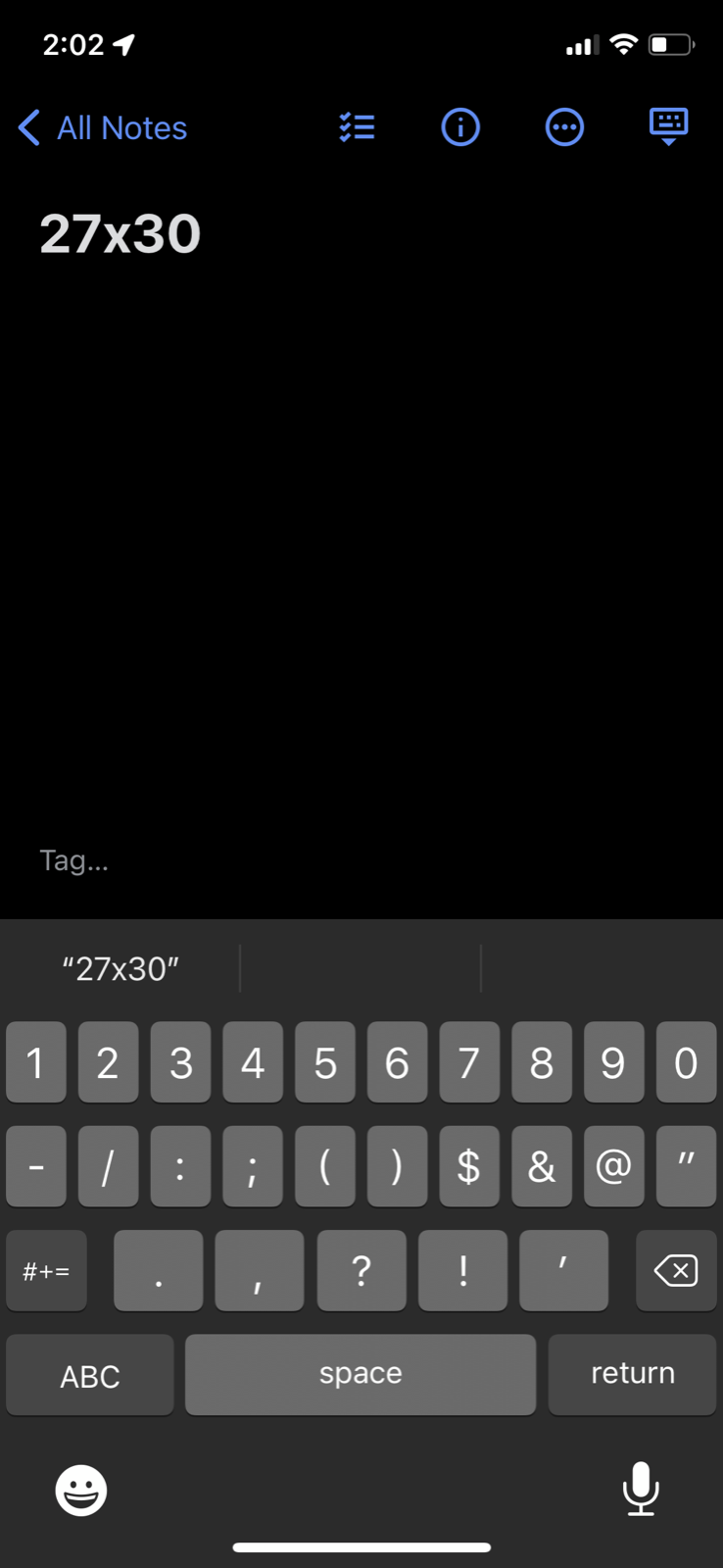
Task: Switch keyboard to ABC letters
Action: 90,1375
